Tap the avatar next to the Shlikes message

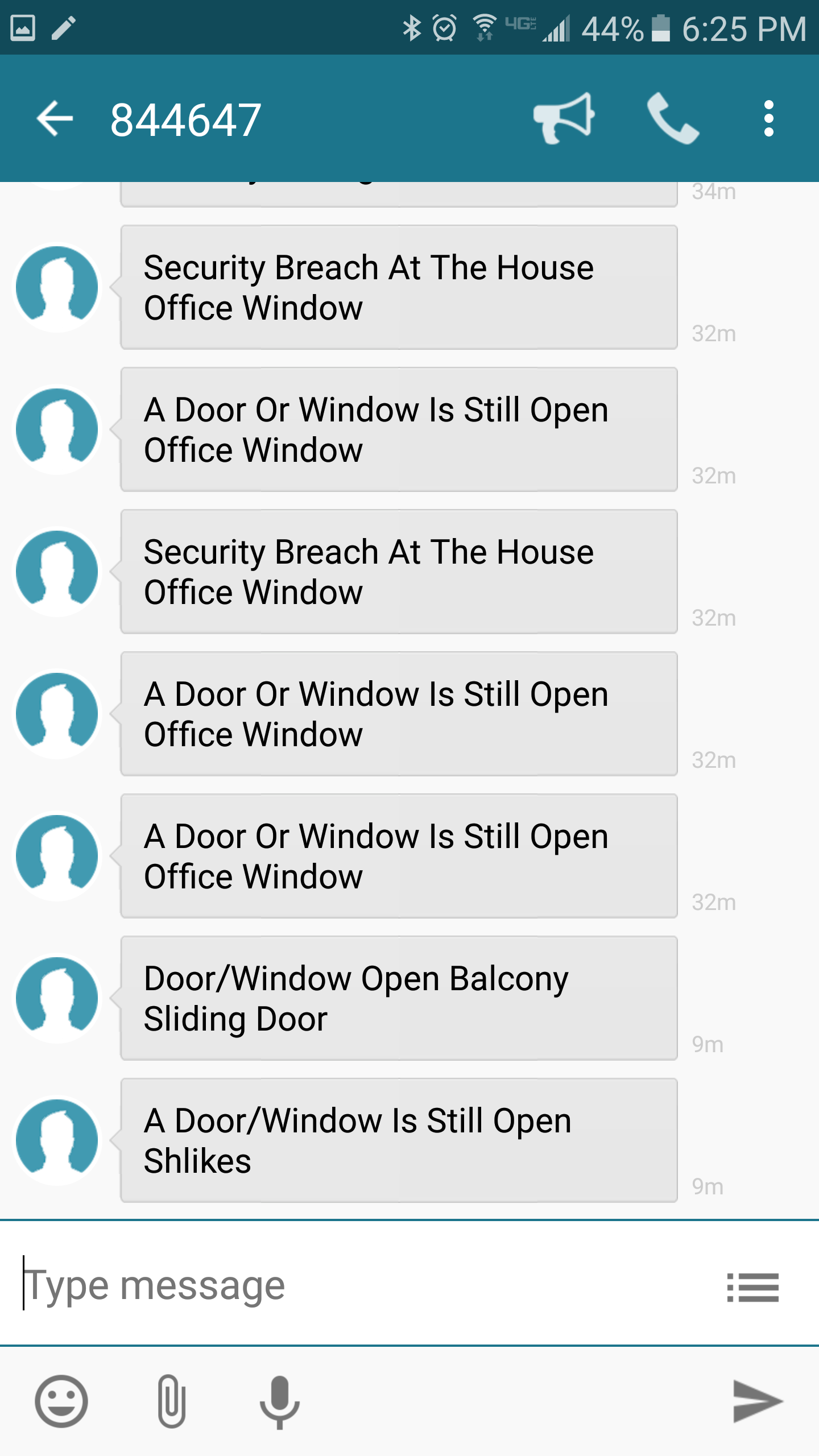coord(57,1140)
